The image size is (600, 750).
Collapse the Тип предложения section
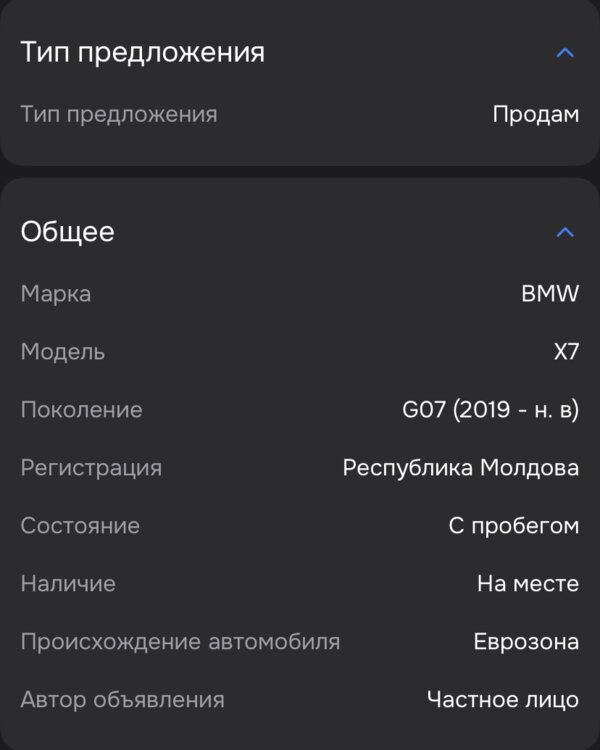[x=565, y=53]
